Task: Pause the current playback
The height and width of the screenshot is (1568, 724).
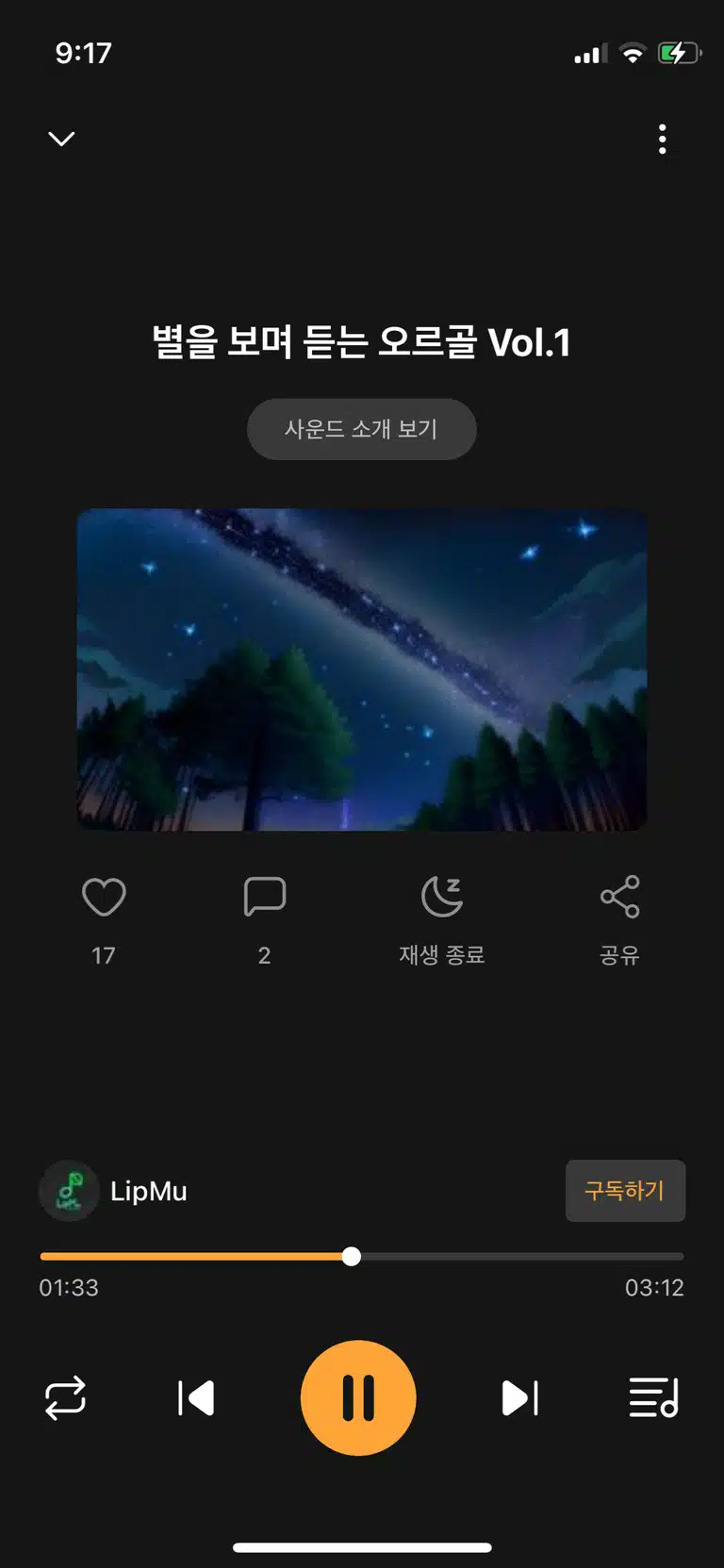Action: 358,1398
